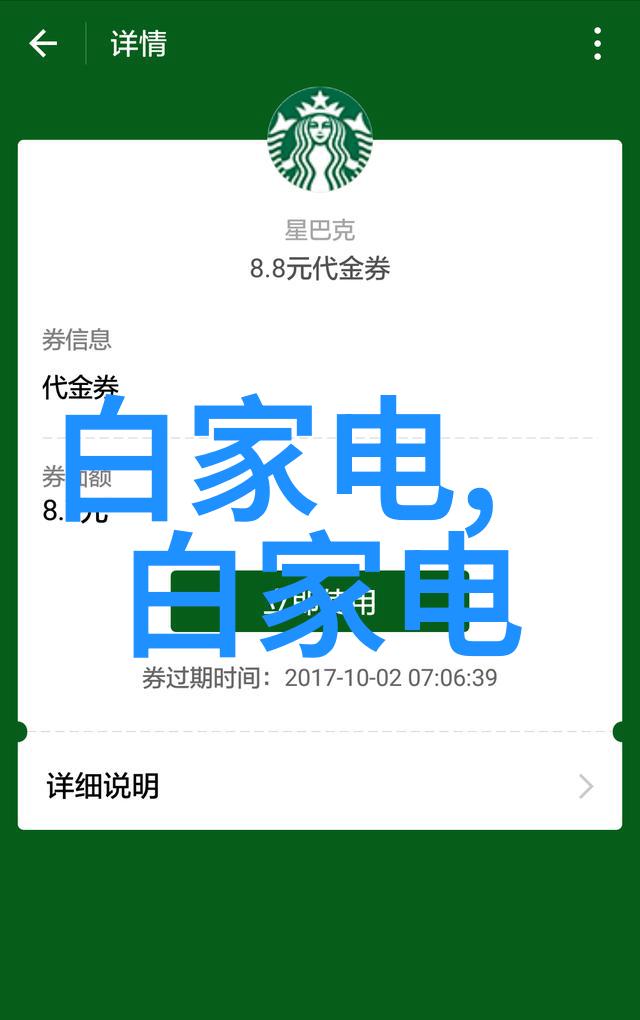This screenshot has height=1020, width=640.
Task: Tap the green 立即使用 button
Action: click(320, 602)
